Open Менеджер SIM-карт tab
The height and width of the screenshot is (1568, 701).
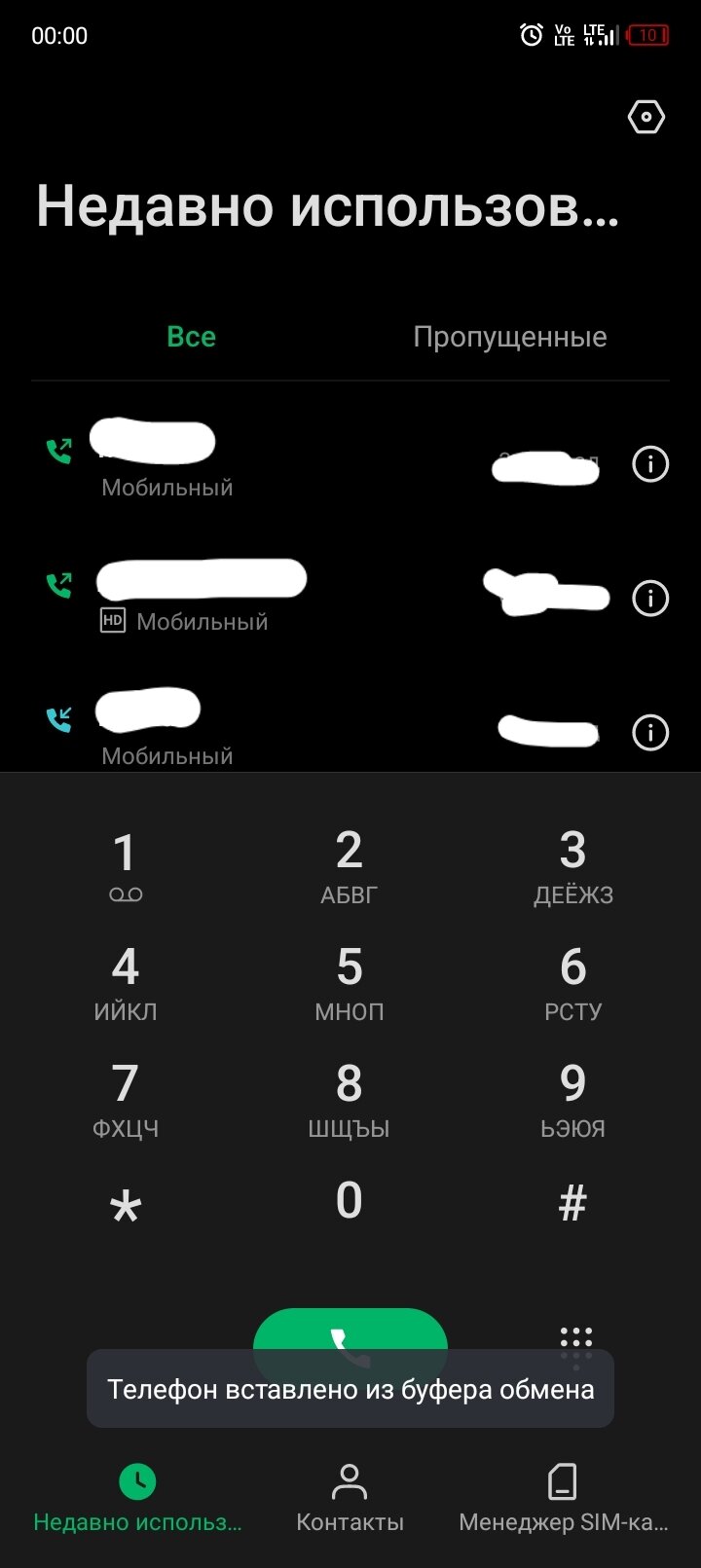[563, 1499]
